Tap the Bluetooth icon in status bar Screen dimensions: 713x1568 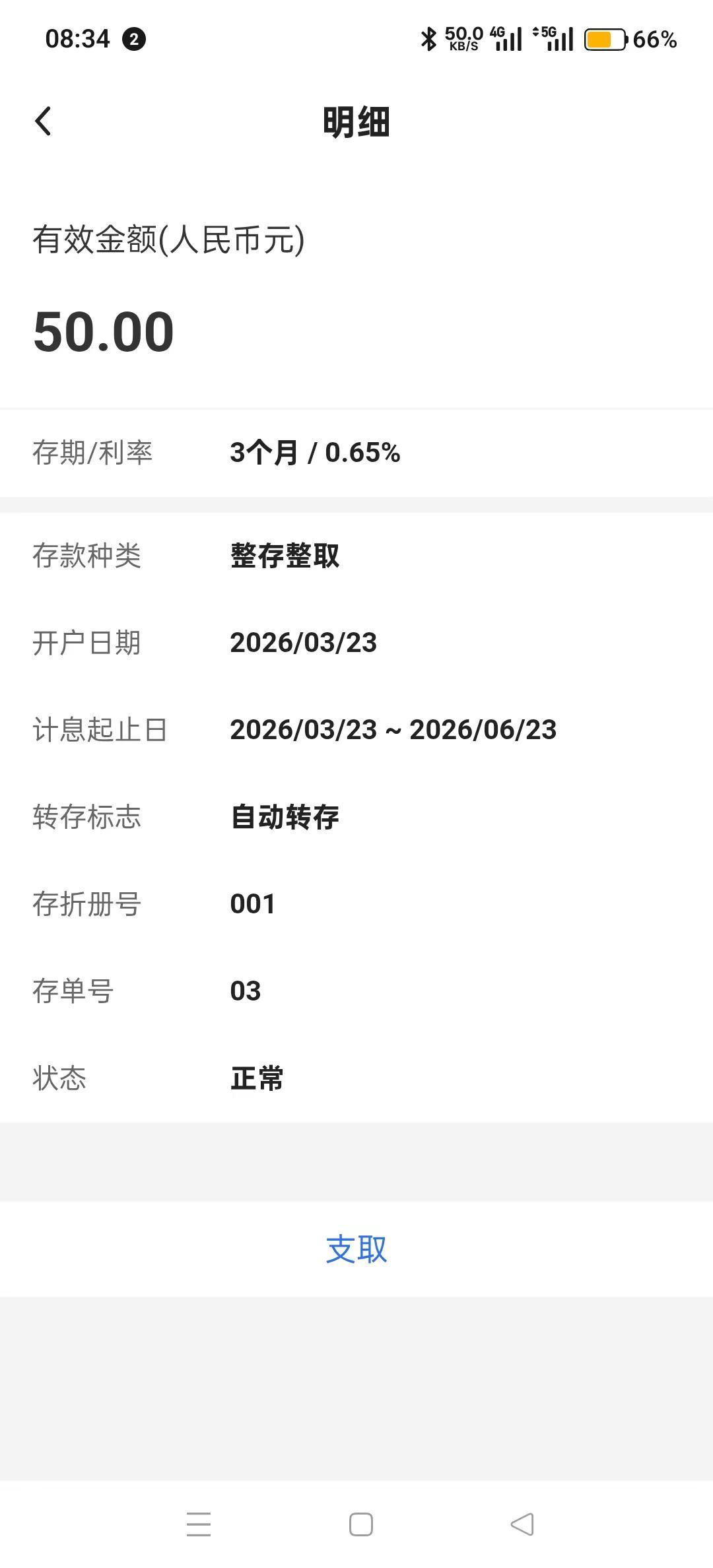point(428,40)
